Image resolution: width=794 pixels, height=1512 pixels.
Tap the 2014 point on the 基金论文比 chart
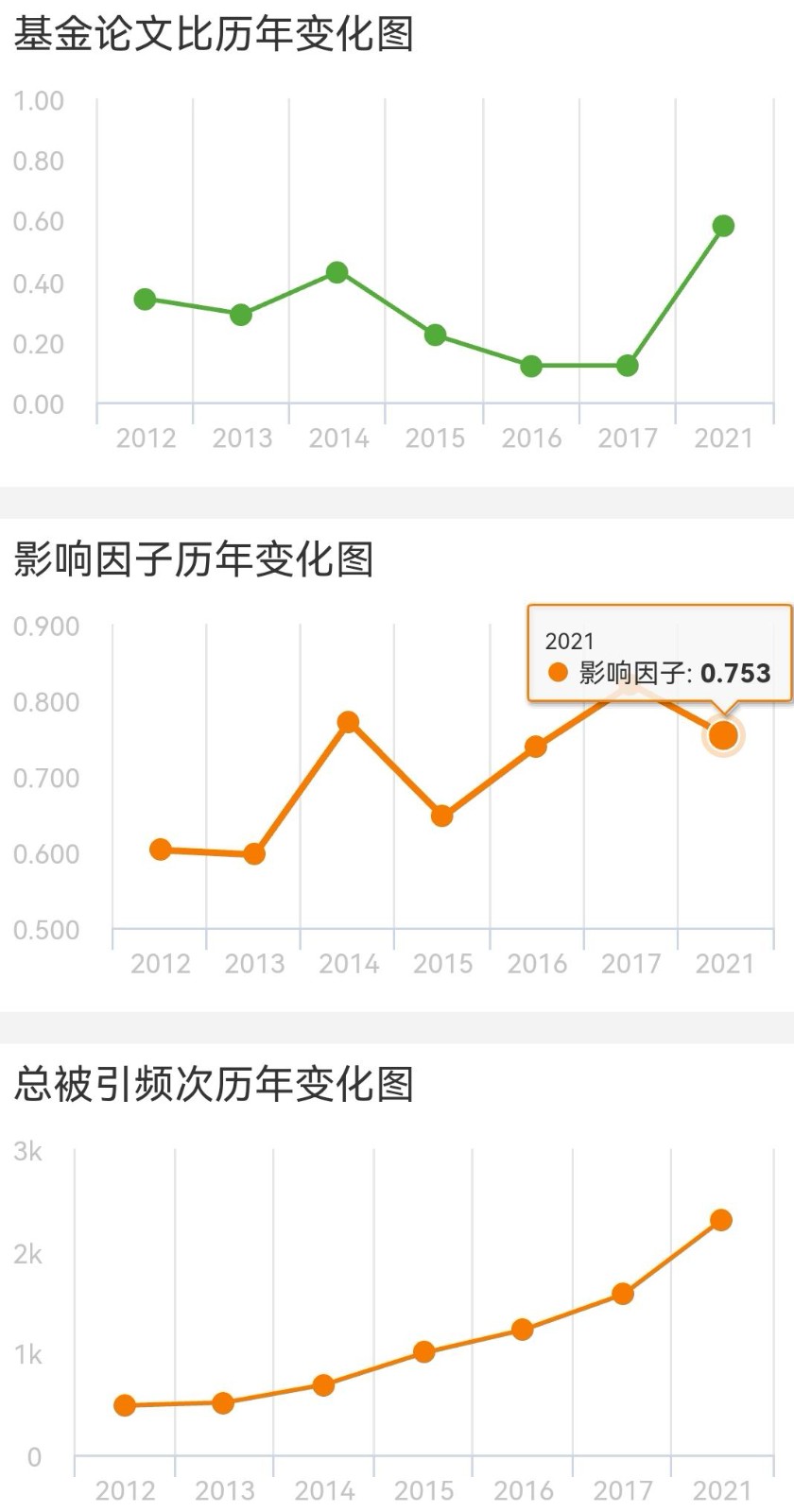337,272
